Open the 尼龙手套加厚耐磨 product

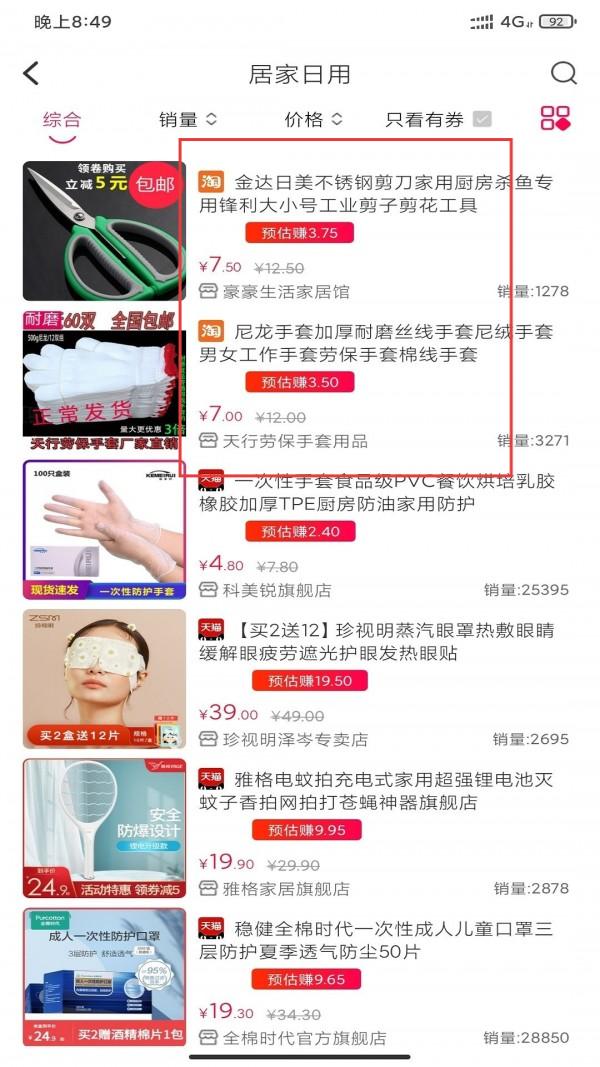pyautogui.click(x=297, y=380)
